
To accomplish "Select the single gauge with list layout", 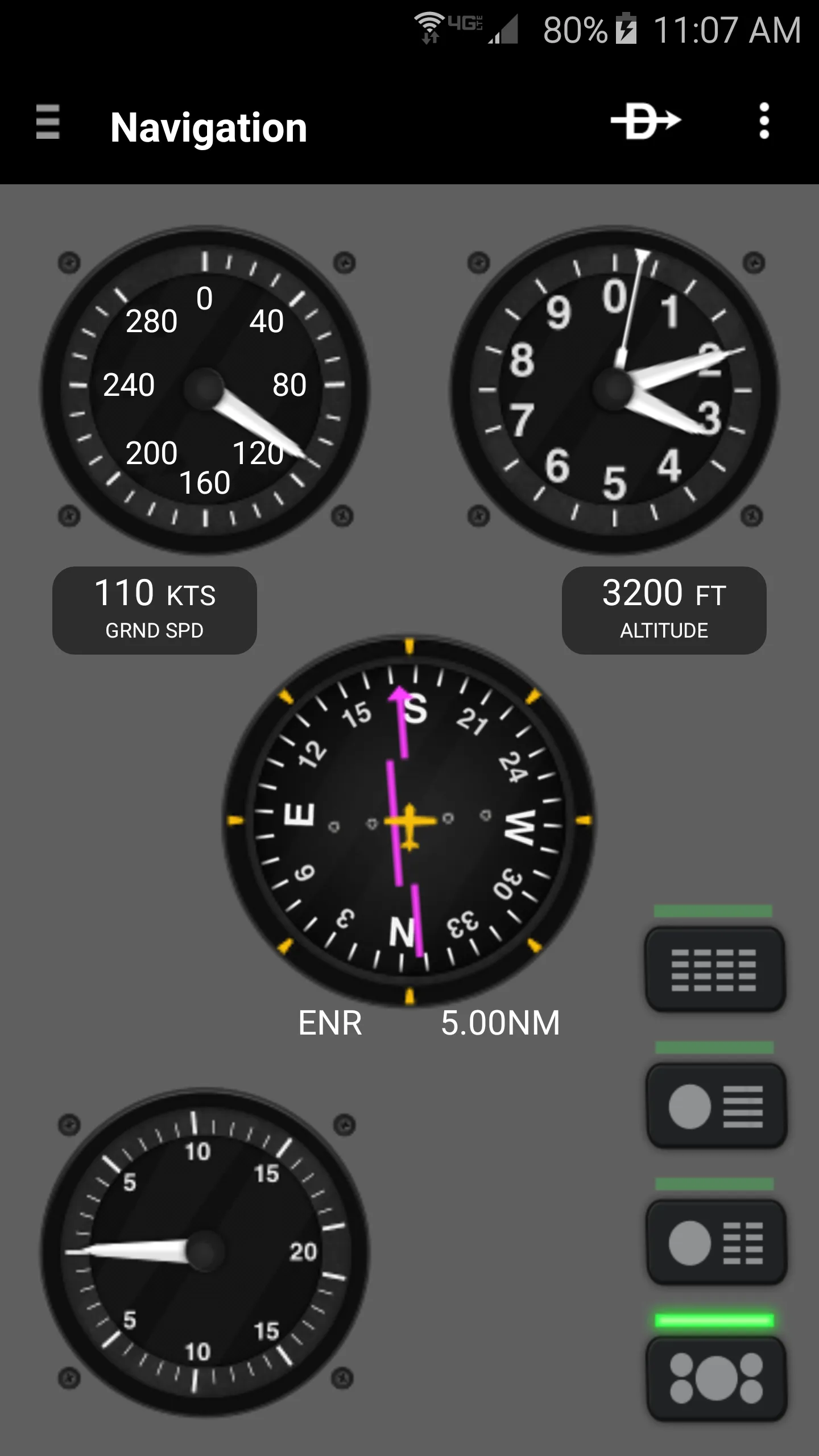I will click(x=715, y=1106).
